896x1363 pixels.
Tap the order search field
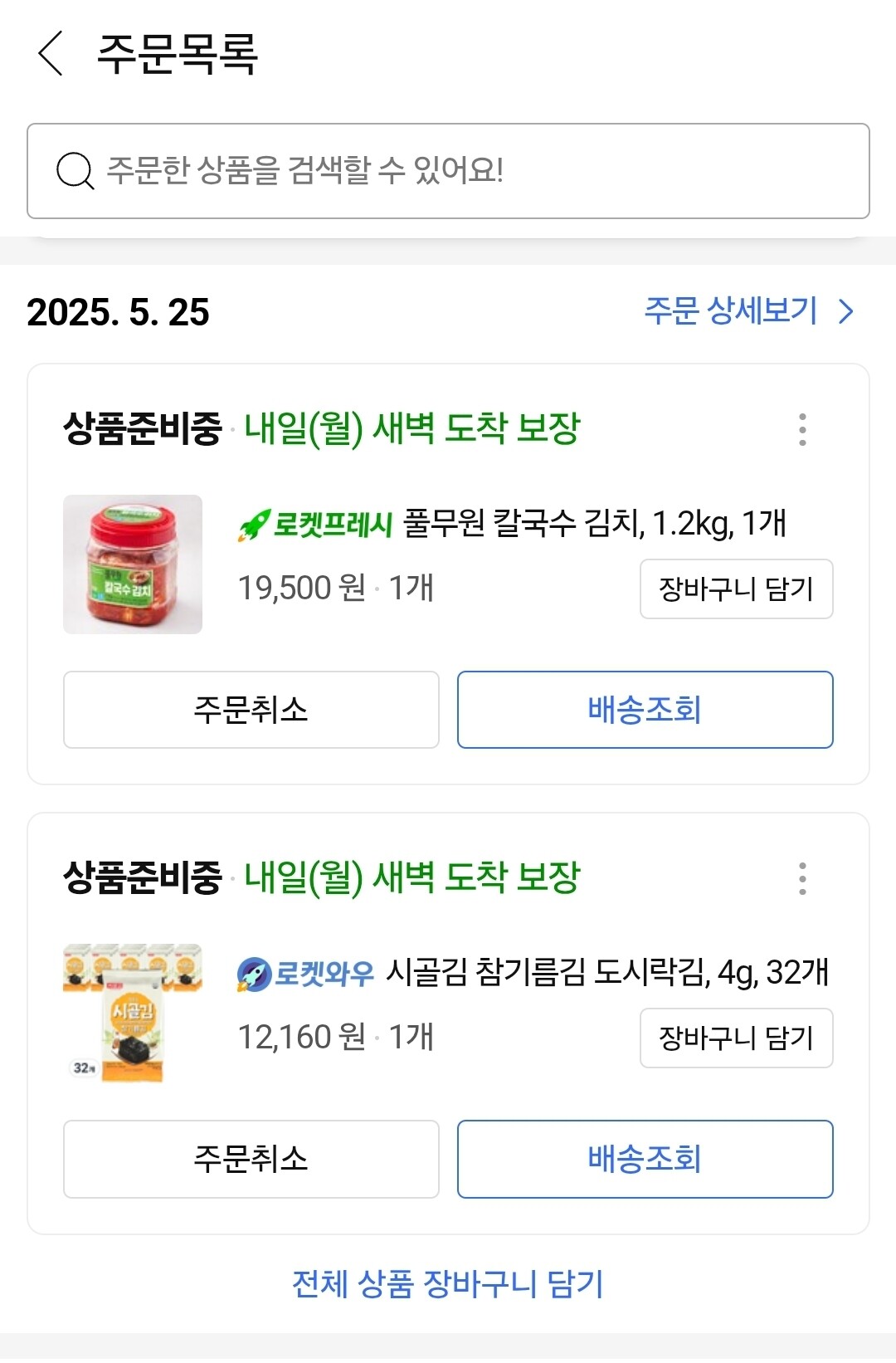[x=448, y=171]
